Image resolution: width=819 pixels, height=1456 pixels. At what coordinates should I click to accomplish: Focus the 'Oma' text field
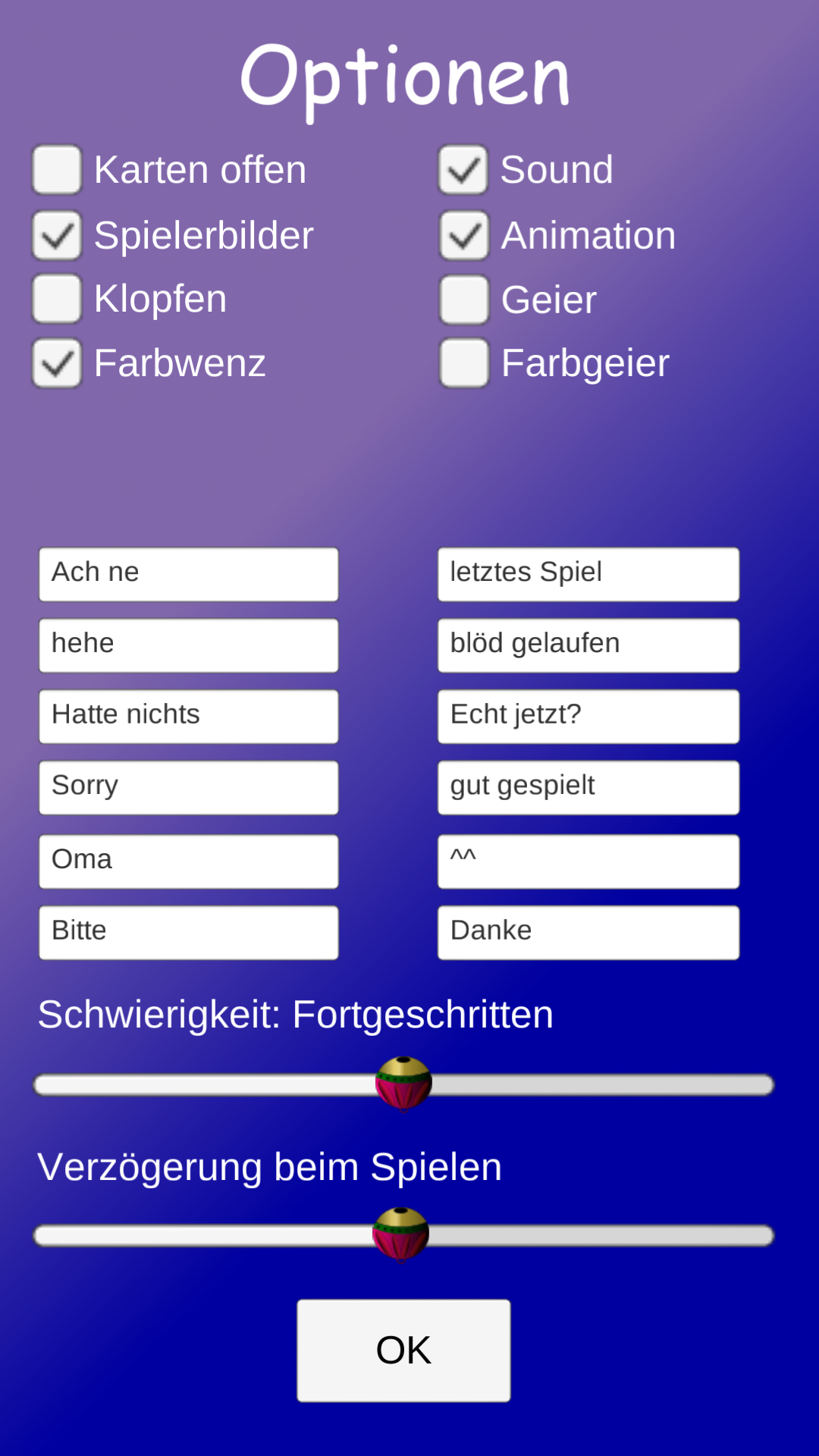(x=189, y=861)
